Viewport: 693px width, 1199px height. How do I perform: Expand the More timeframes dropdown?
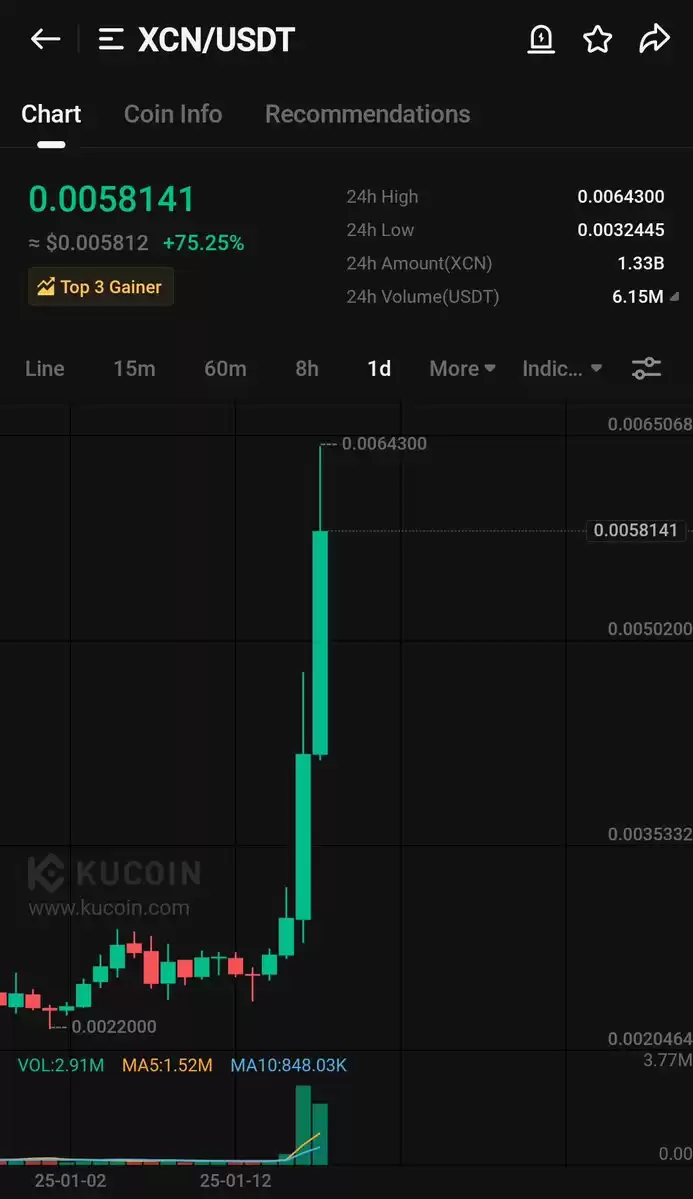tap(462, 369)
